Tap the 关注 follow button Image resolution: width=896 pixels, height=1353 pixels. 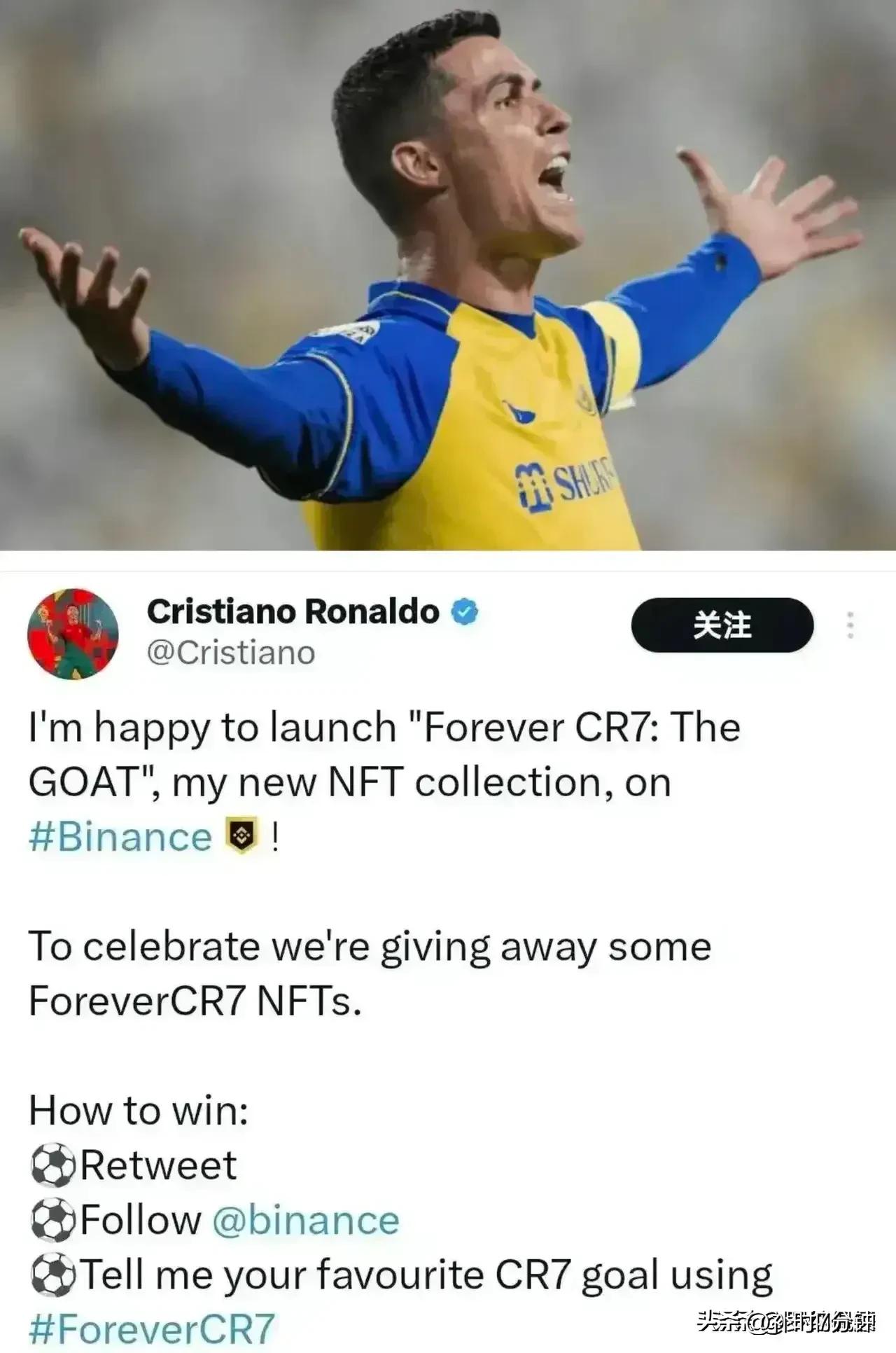(x=722, y=625)
